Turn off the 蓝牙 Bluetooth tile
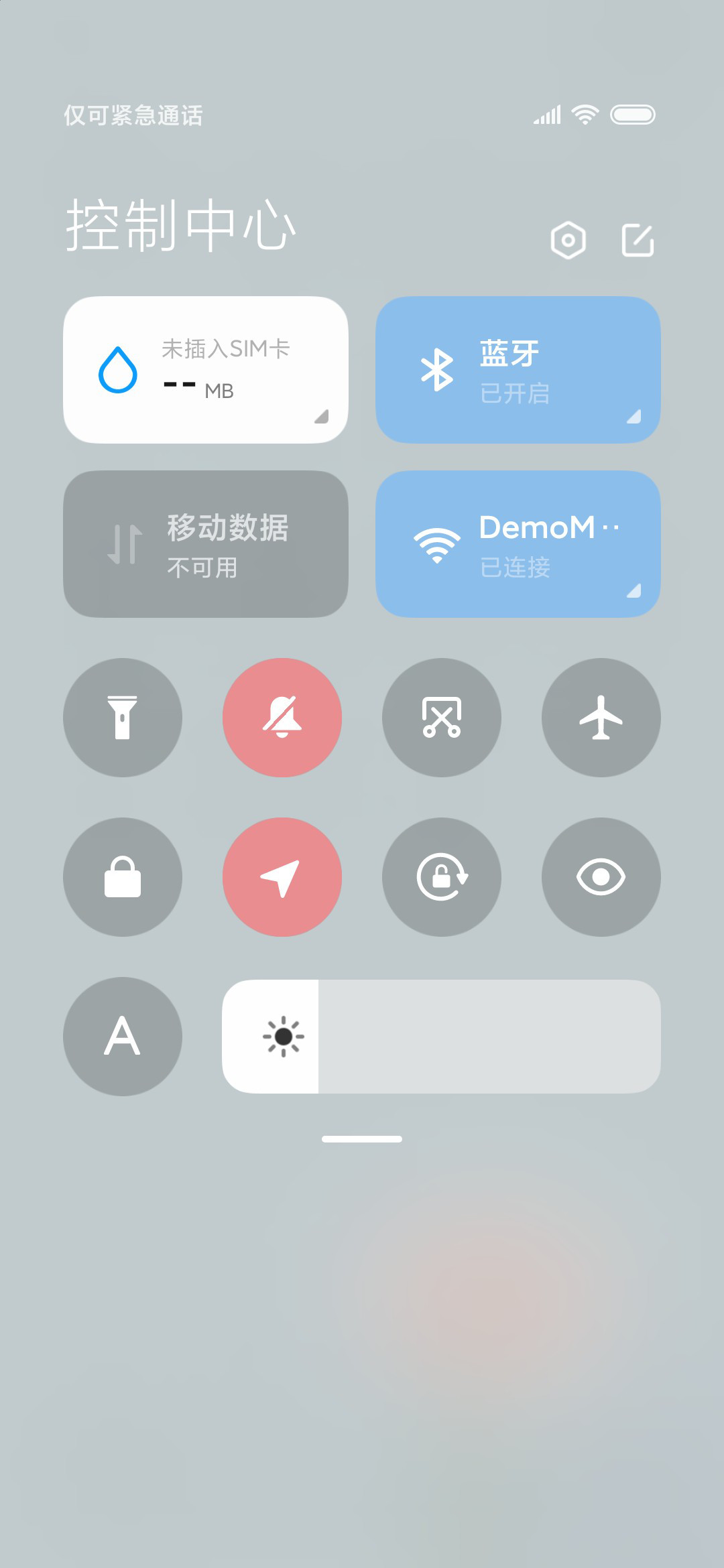The image size is (724, 1568). (x=518, y=370)
